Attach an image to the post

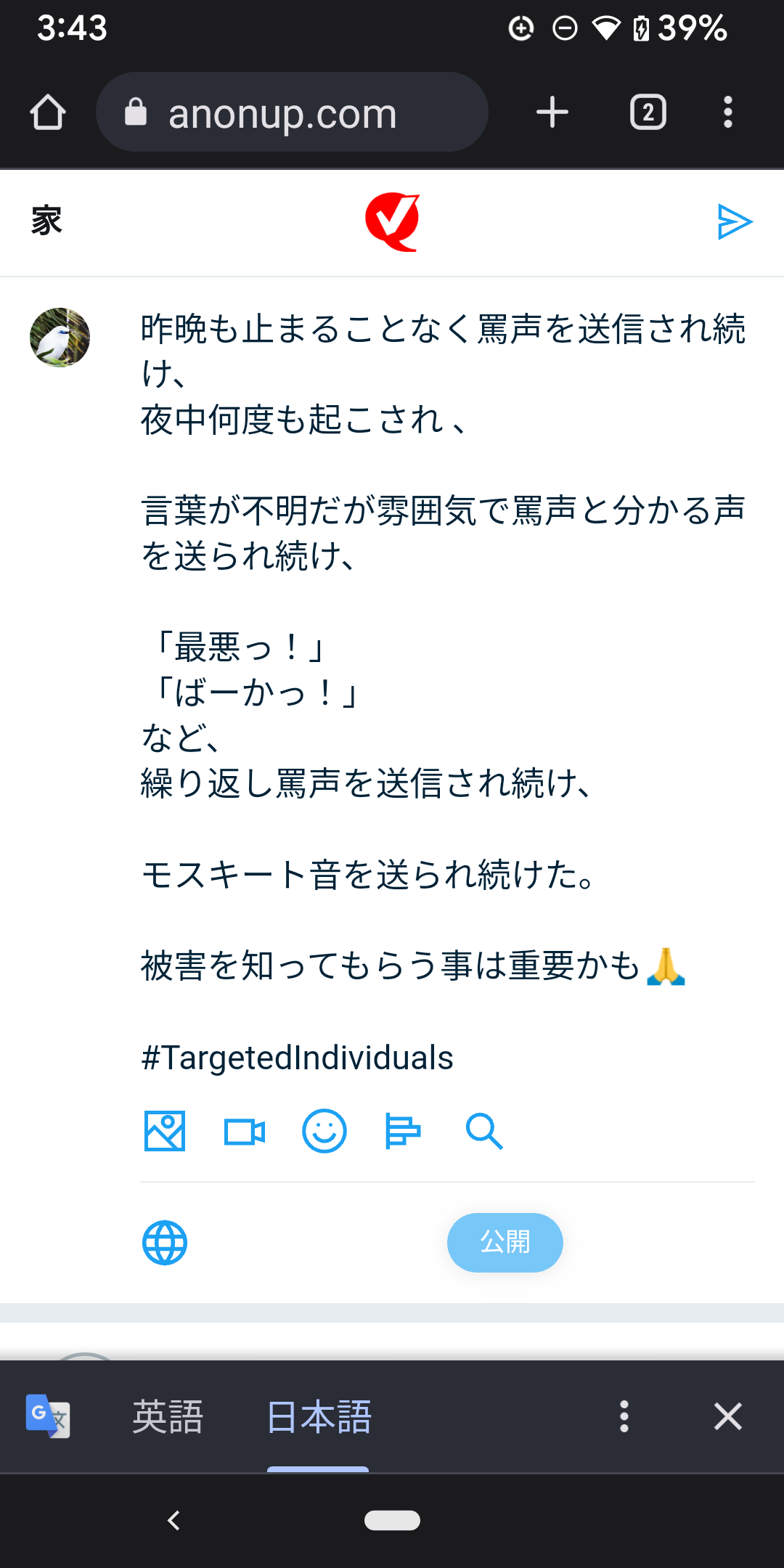tap(165, 1131)
